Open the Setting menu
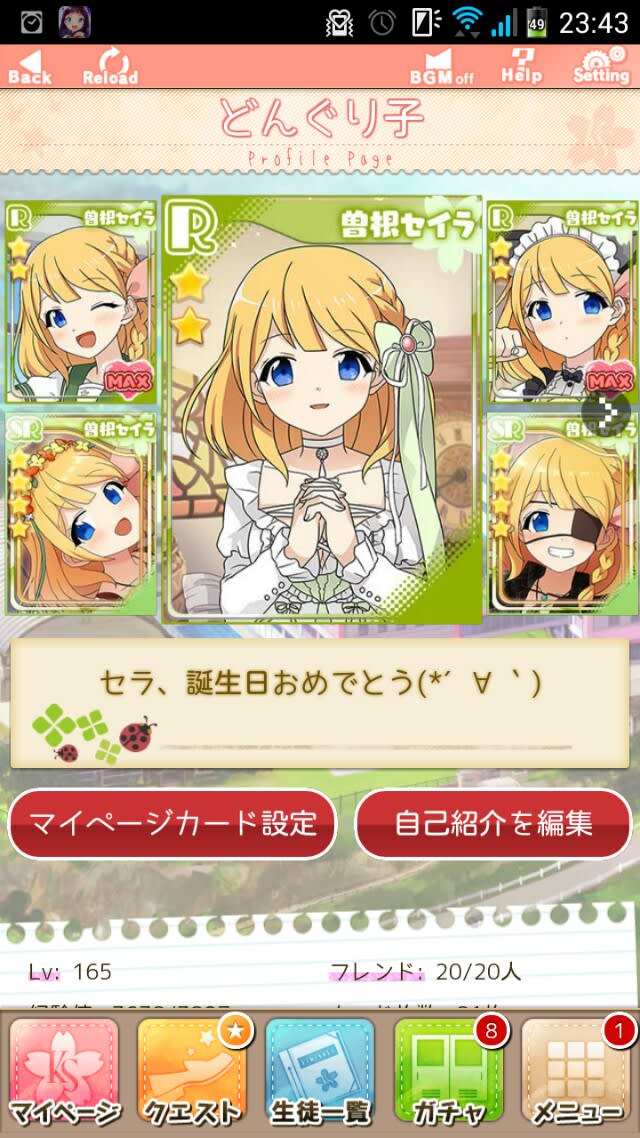The height and width of the screenshot is (1138, 640). pos(601,66)
